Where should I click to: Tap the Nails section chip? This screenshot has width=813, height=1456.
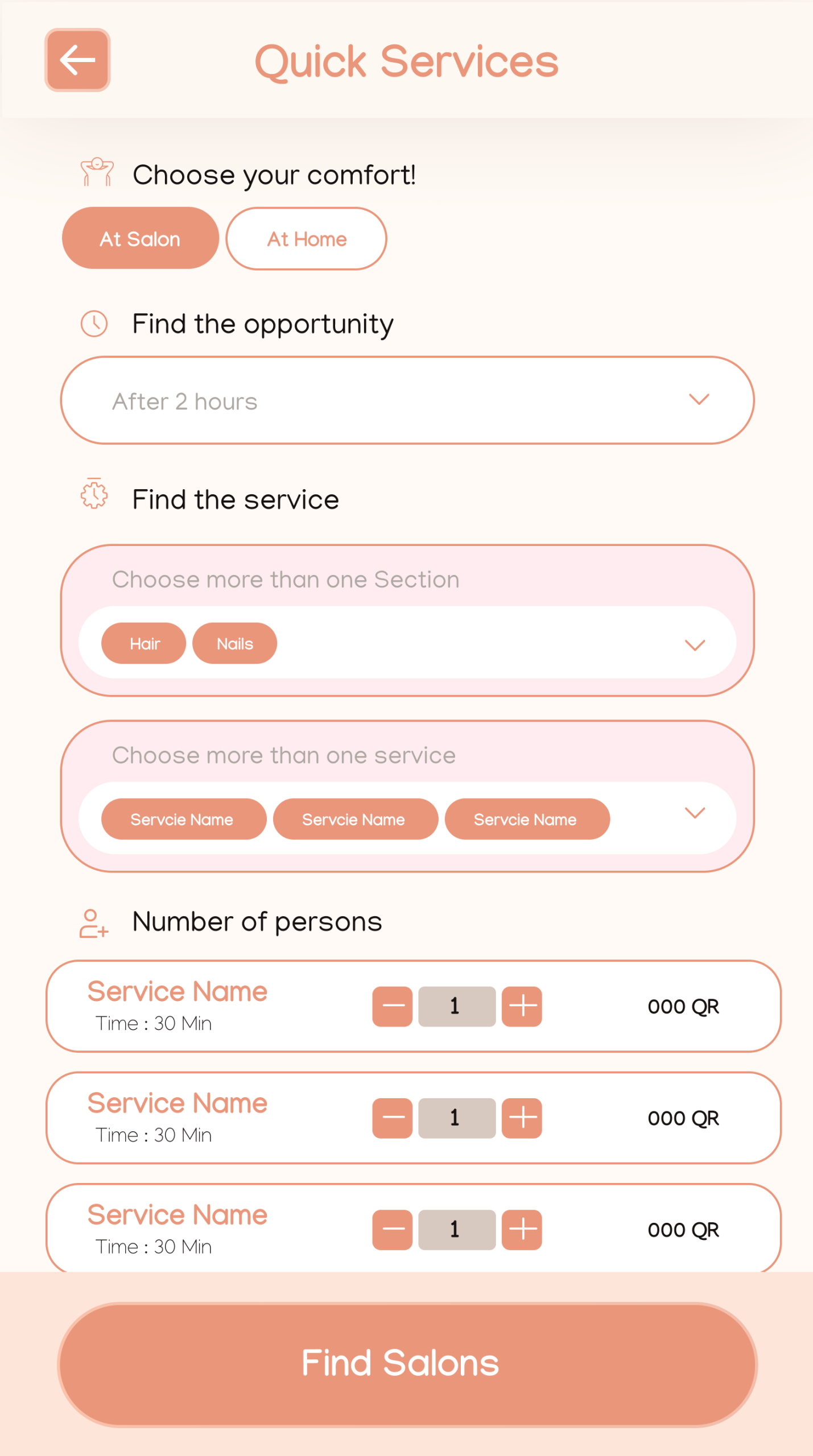pyautogui.click(x=234, y=643)
